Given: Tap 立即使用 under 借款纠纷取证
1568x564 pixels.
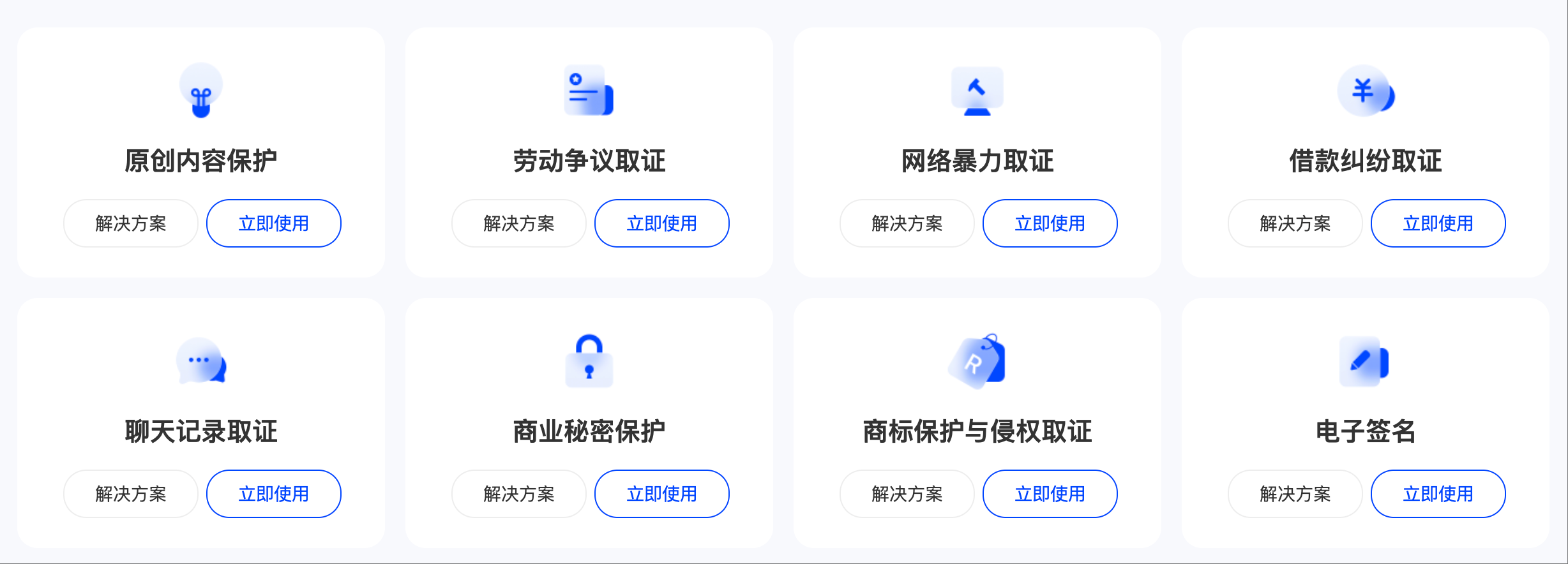Looking at the screenshot, I should [1438, 223].
